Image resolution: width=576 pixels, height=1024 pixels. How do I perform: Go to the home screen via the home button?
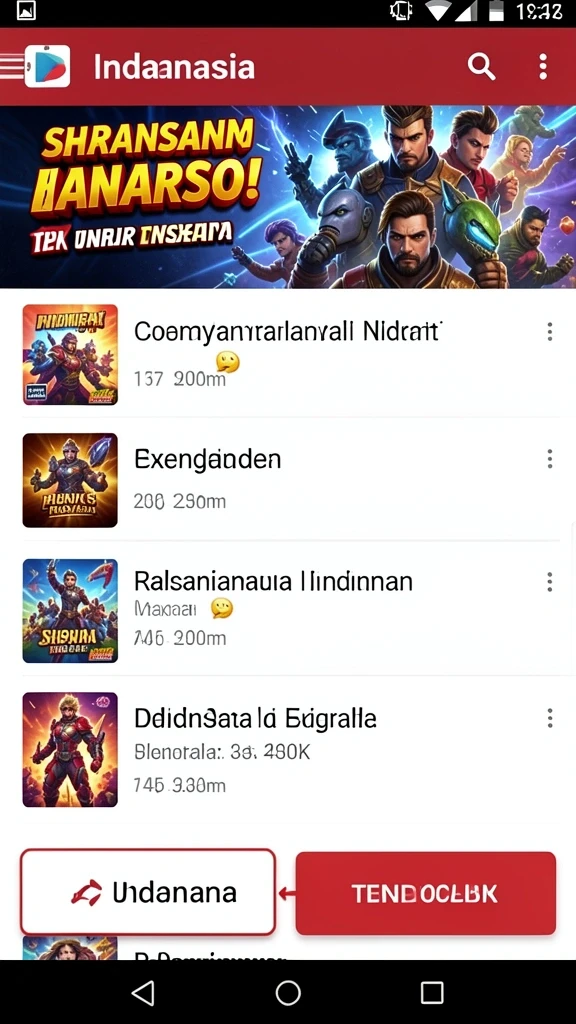(288, 993)
